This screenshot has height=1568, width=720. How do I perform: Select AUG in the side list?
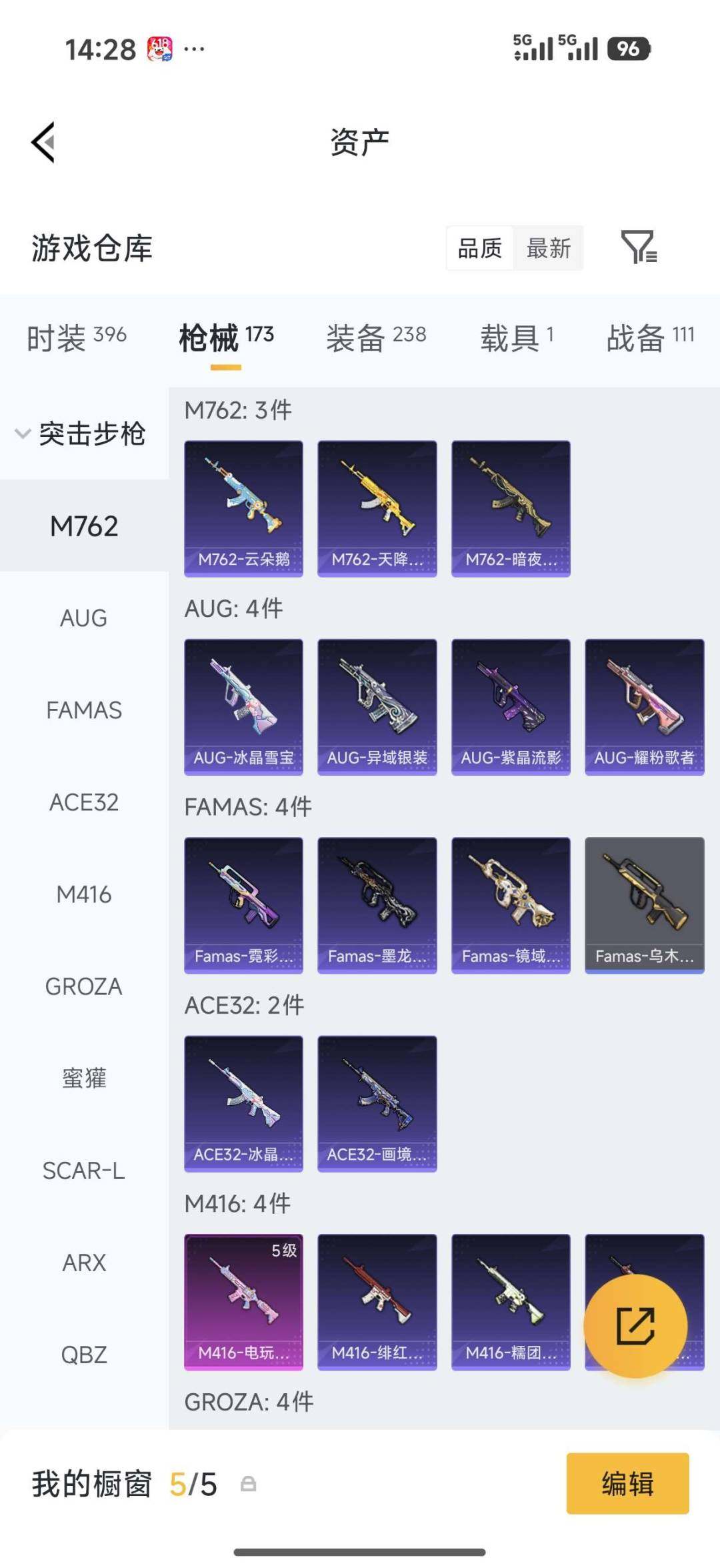(84, 618)
